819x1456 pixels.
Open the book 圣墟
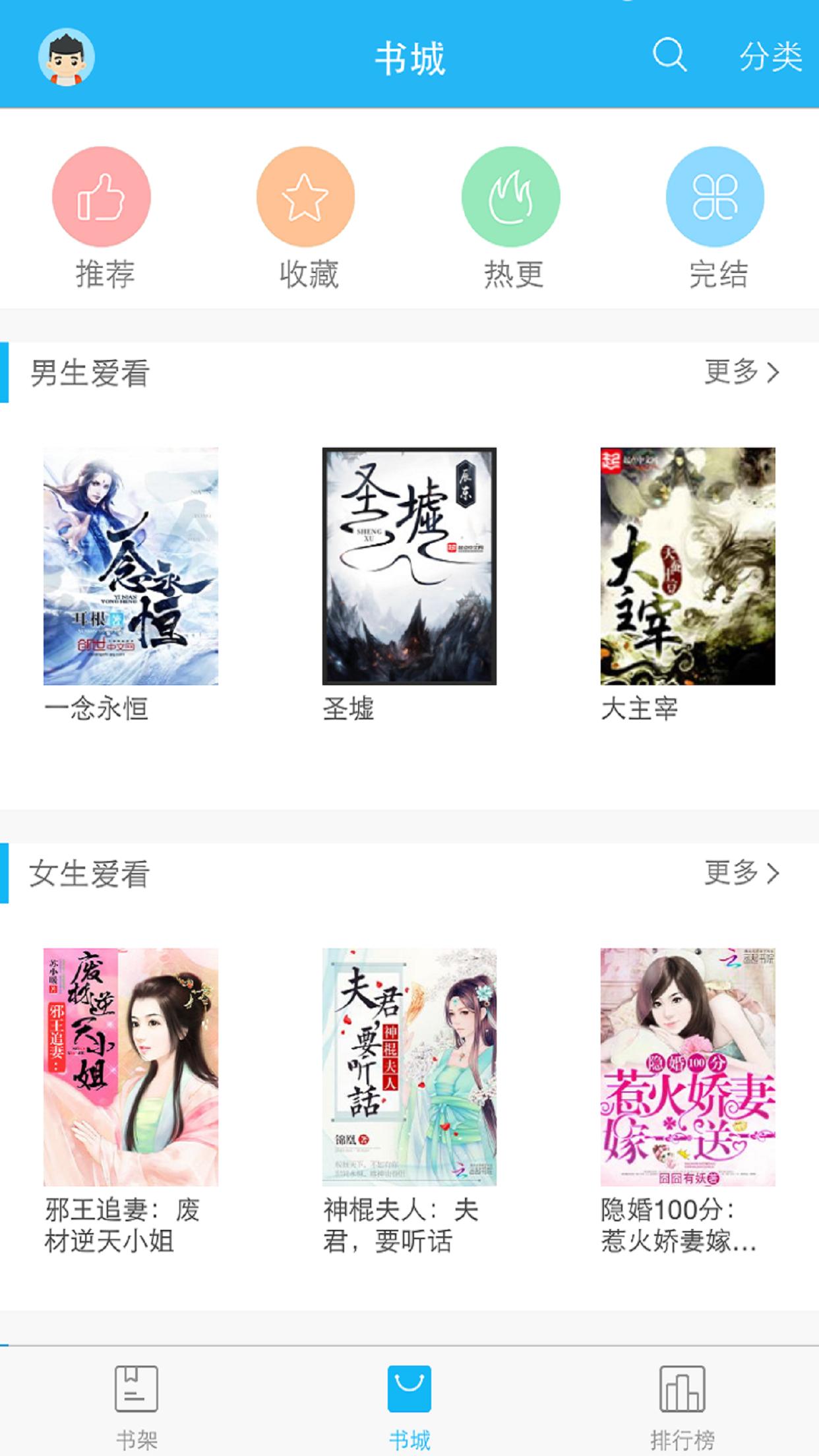click(409, 566)
